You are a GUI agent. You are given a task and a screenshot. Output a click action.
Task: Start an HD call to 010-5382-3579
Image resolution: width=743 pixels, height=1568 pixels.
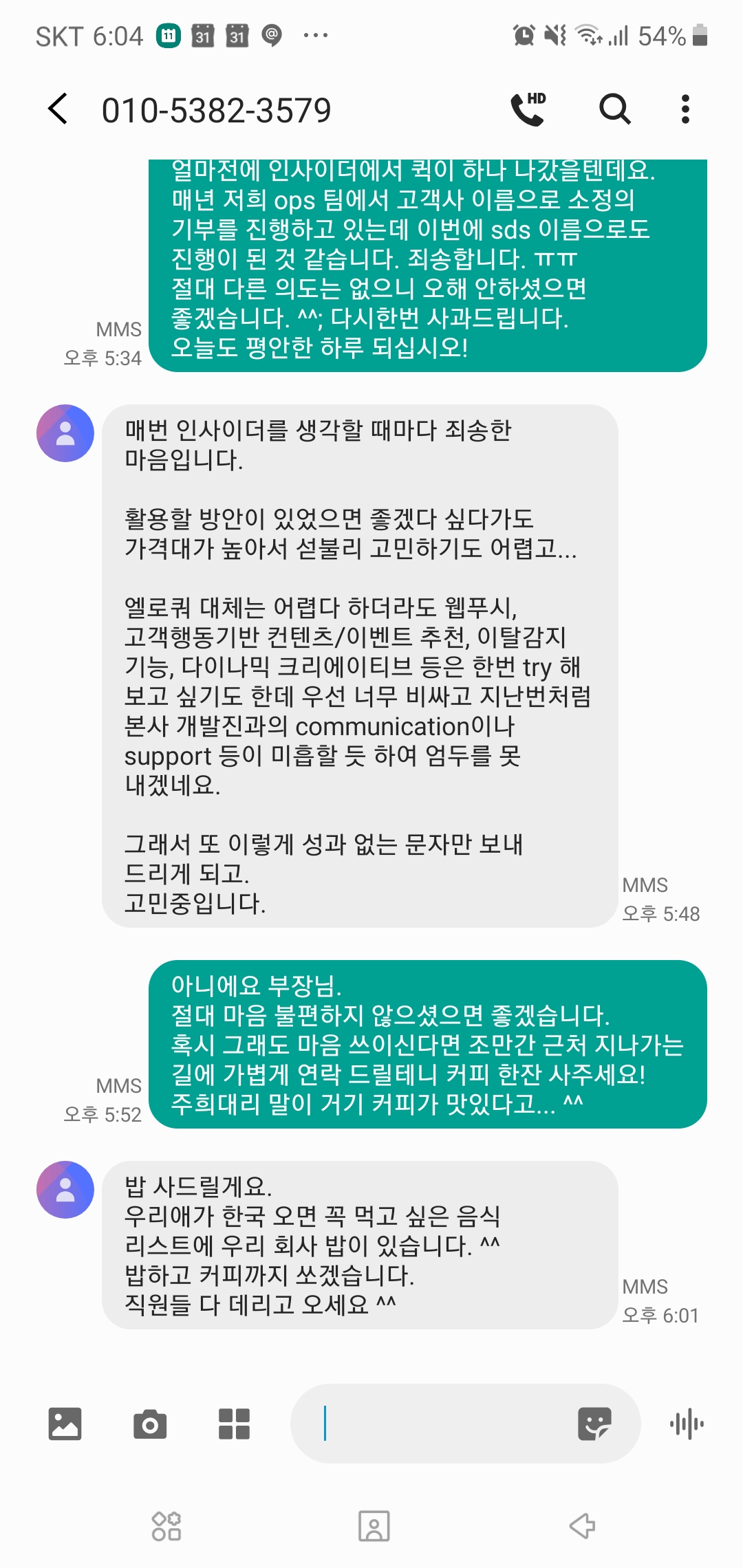click(x=528, y=109)
